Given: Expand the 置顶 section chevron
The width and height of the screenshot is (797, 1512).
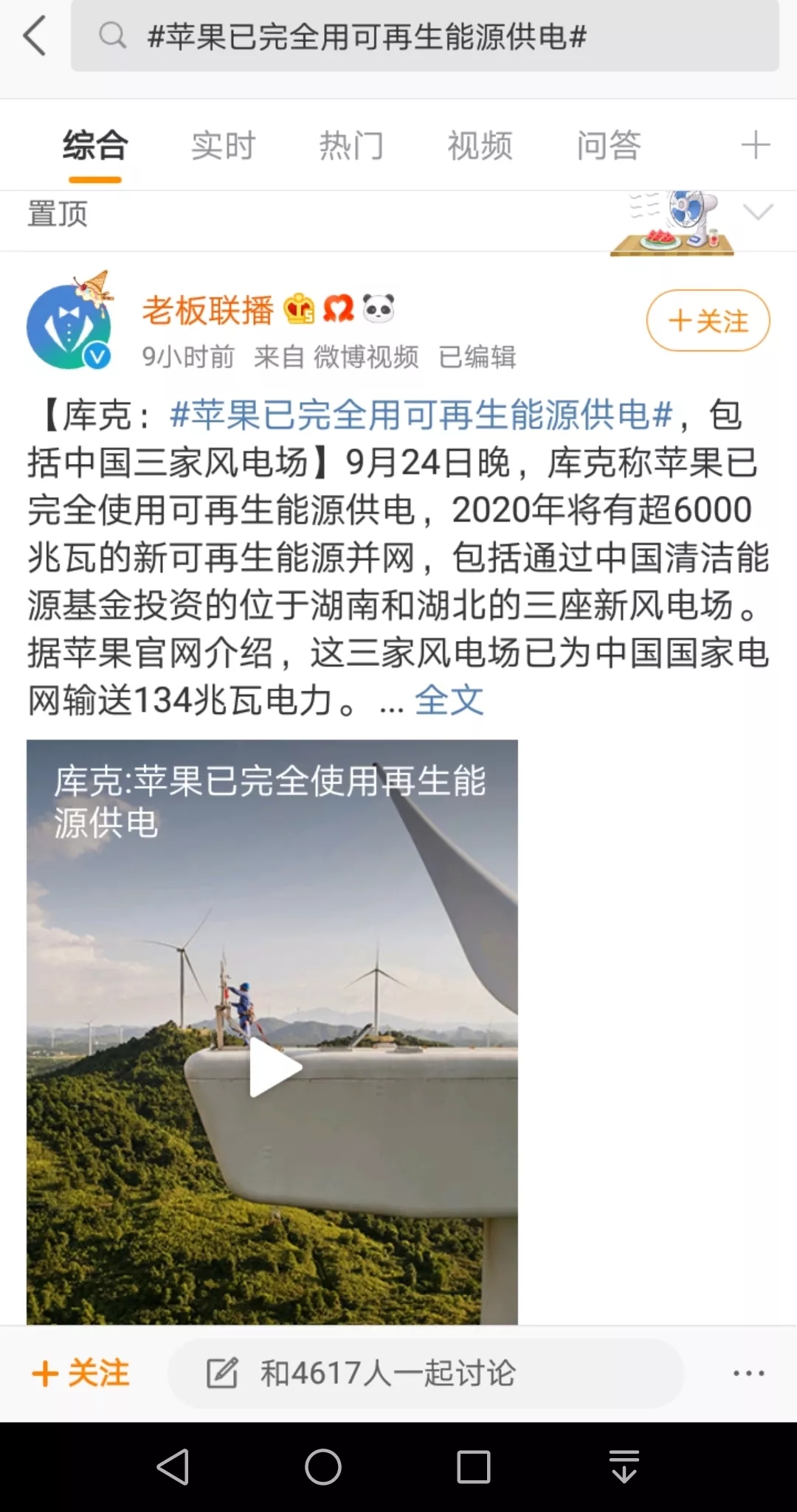Looking at the screenshot, I should coord(758,213).
